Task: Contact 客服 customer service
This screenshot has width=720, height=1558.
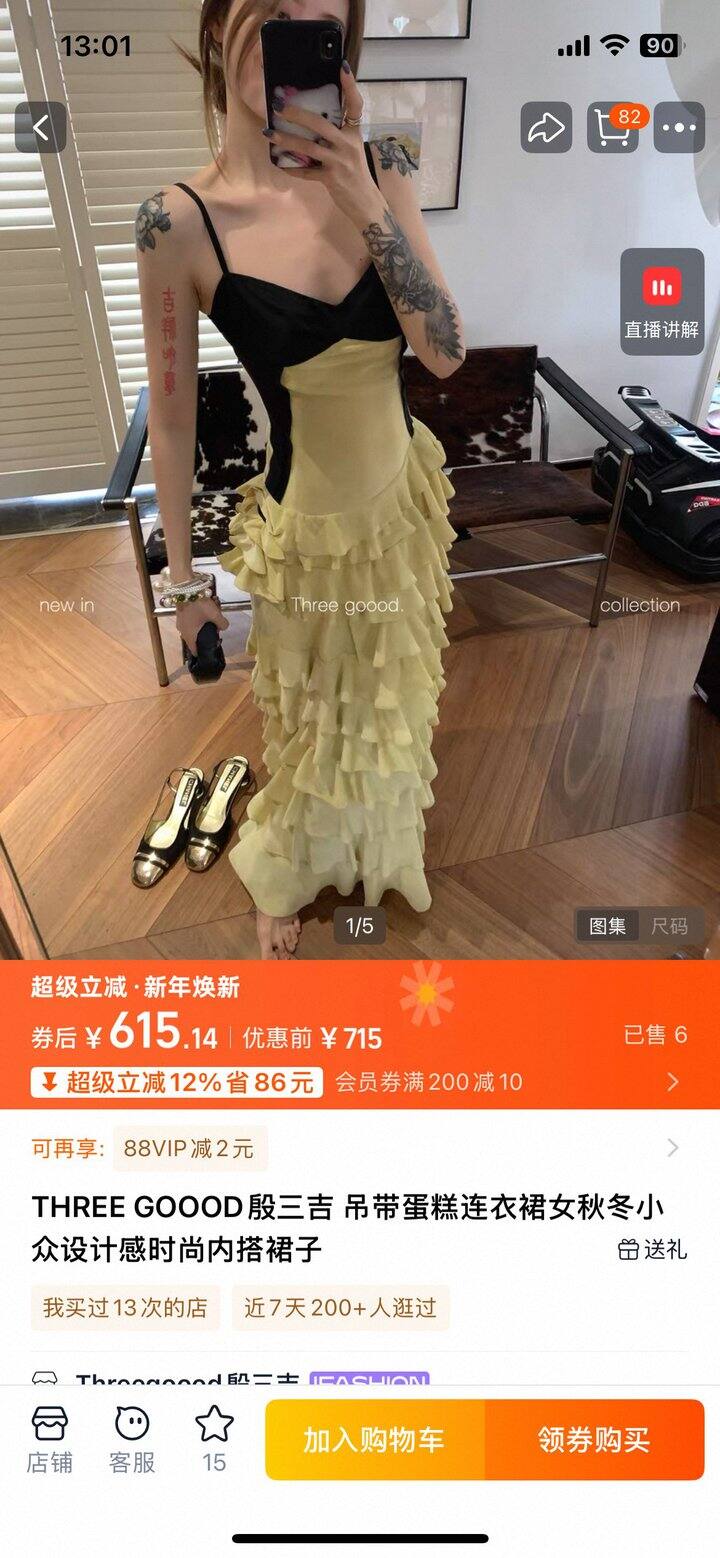Action: [x=132, y=1439]
